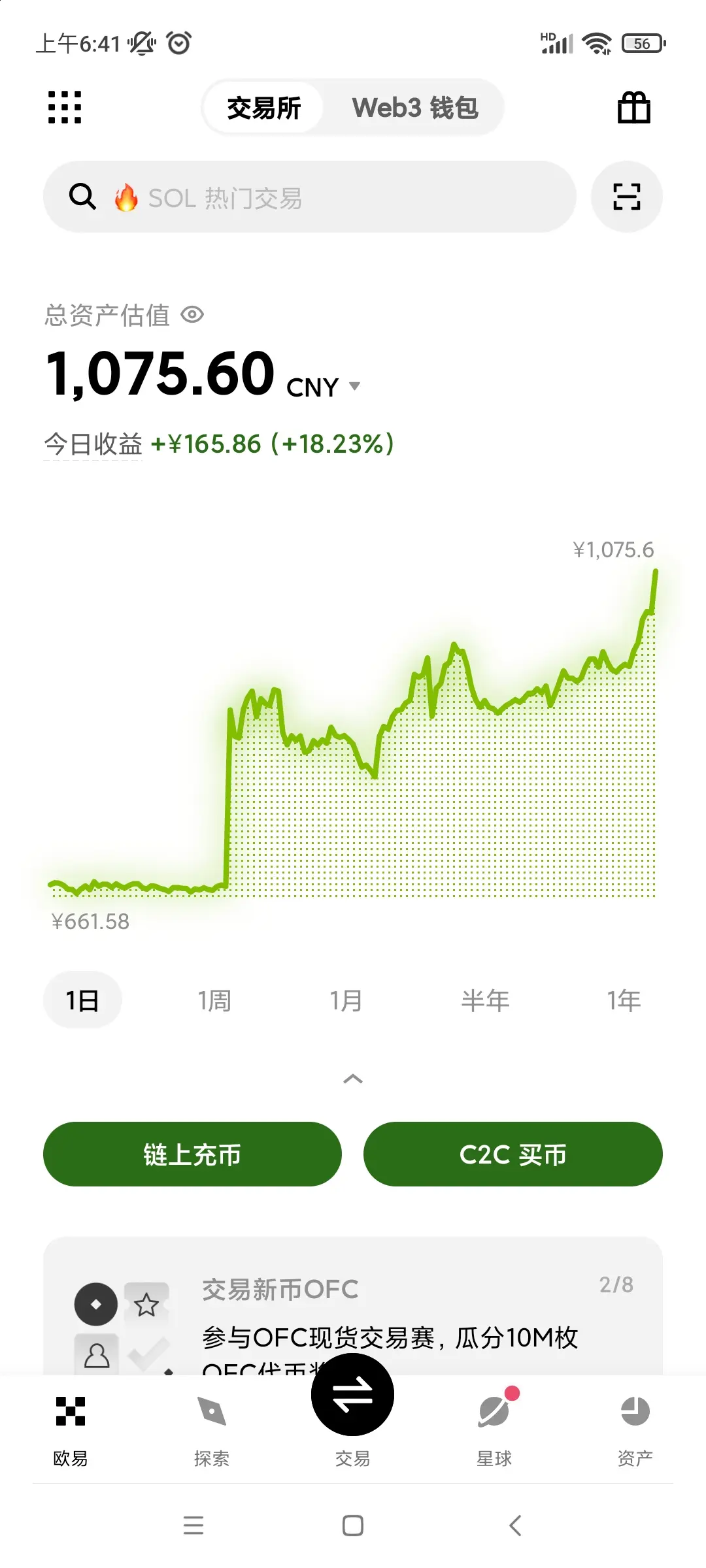706x1568 pixels.
Task: Select the 1月 chart range
Action: (346, 1000)
